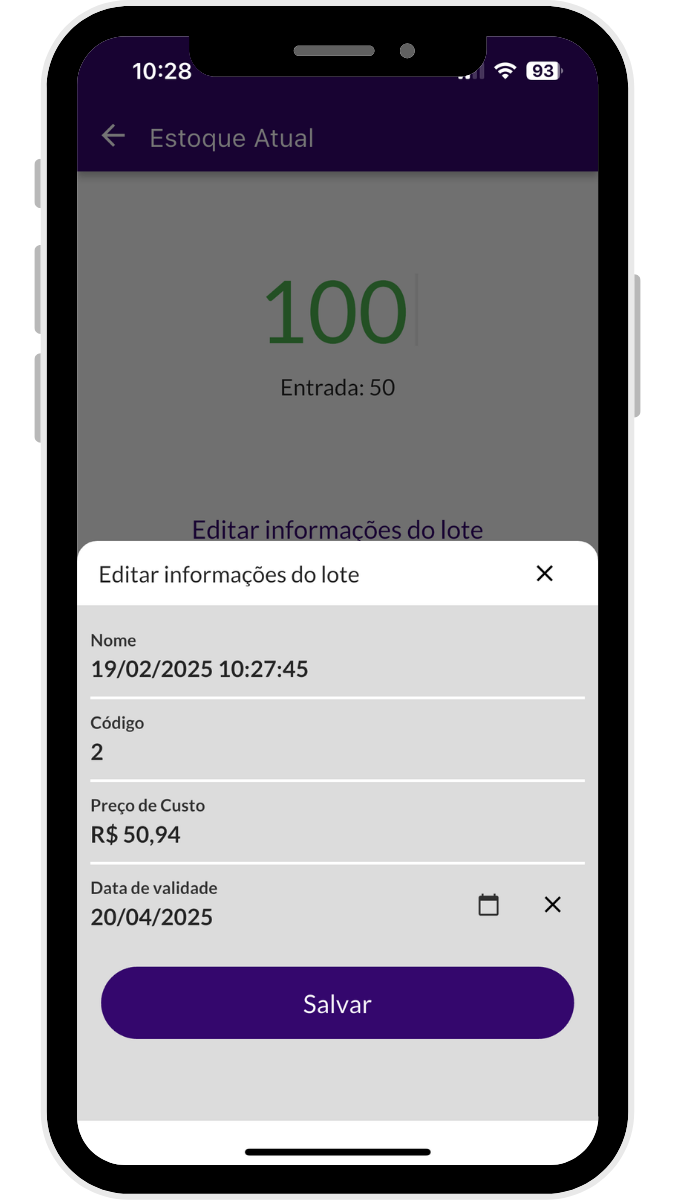Edit the Nome field
Screen dimensions: 675x1200
point(338,657)
